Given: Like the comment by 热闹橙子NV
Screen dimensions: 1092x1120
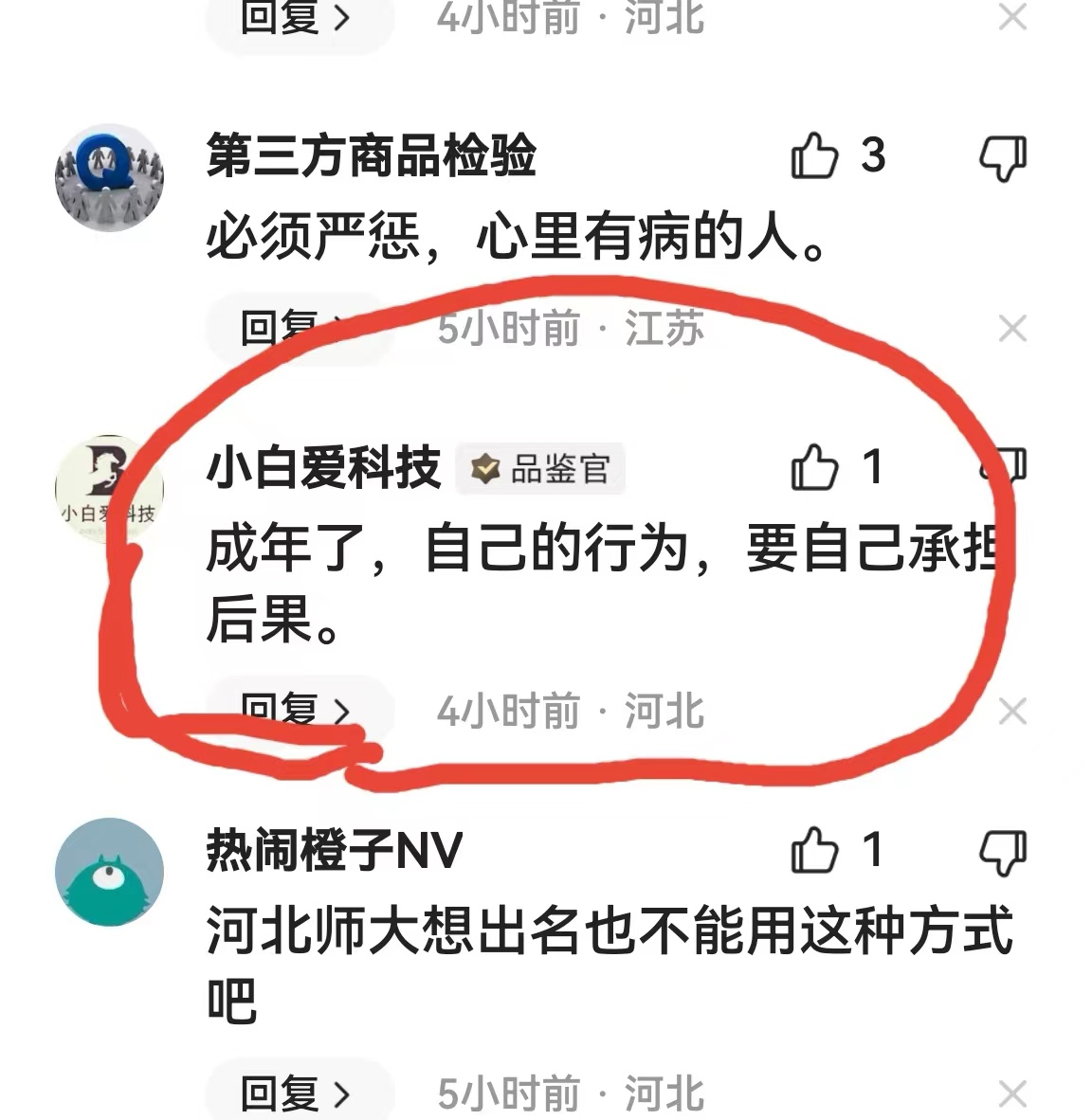Looking at the screenshot, I should [815, 850].
